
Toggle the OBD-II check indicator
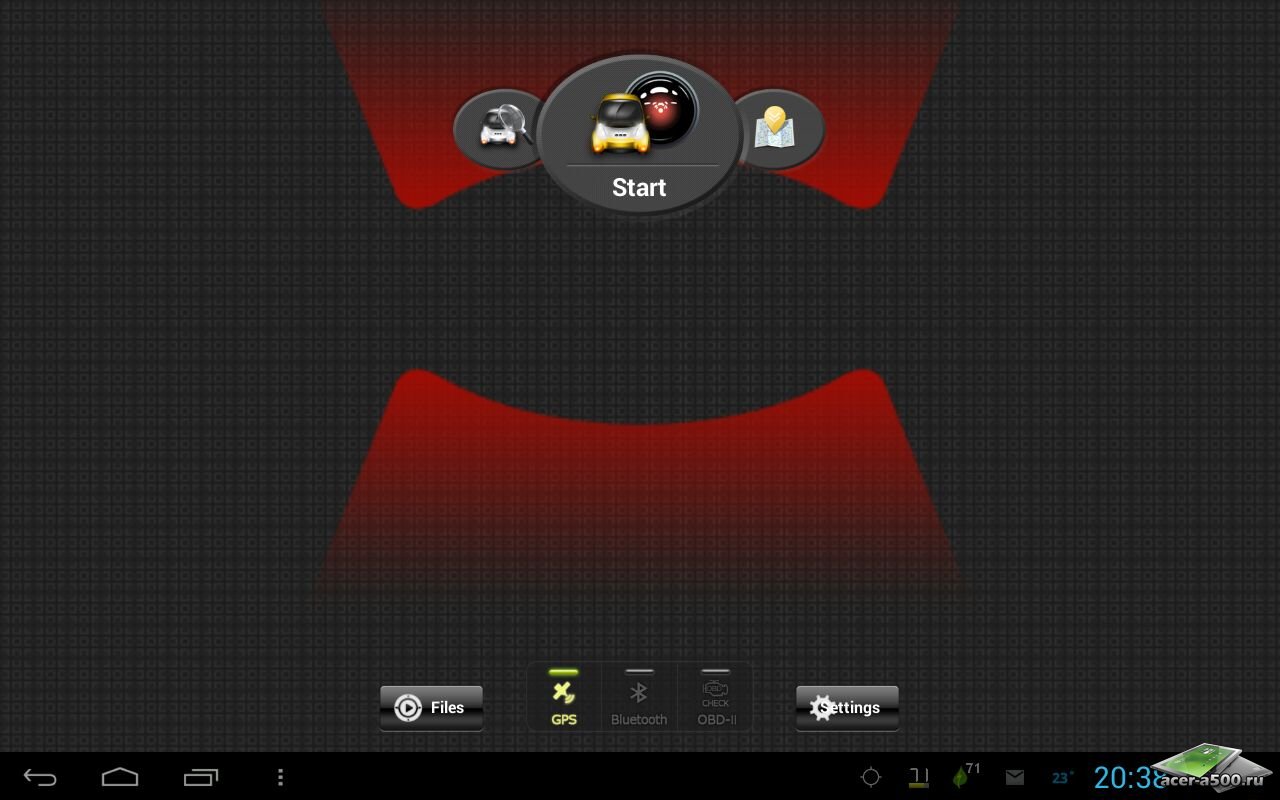(715, 698)
